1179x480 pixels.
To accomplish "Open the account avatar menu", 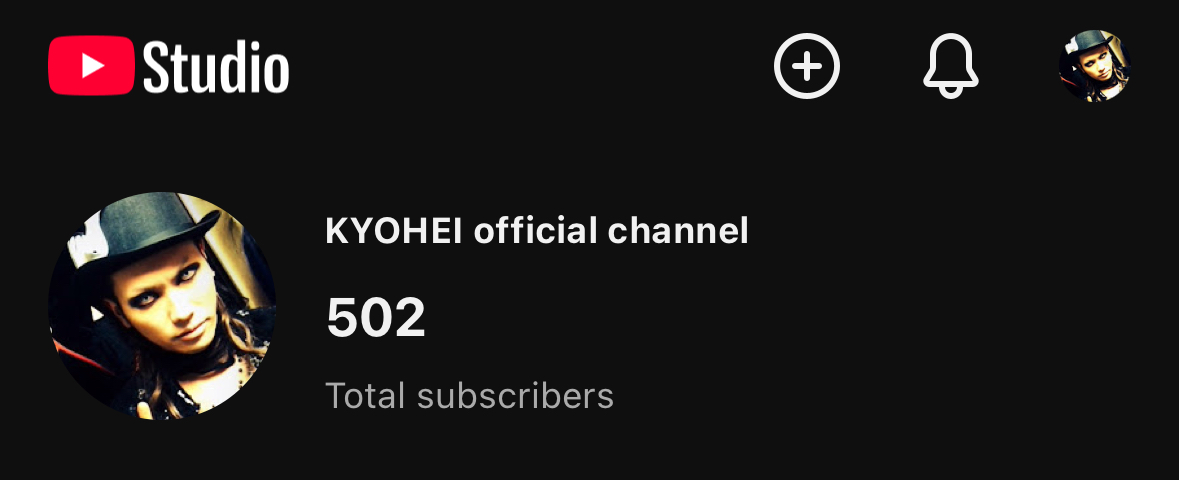I will [1095, 67].
